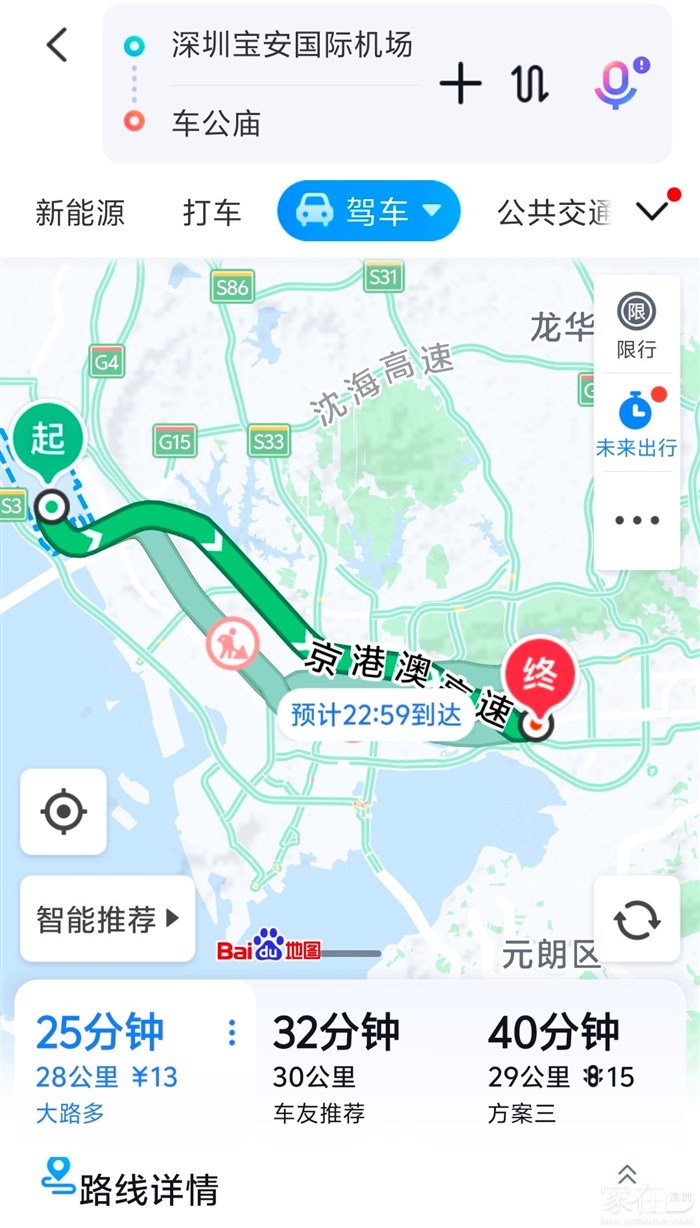Switch to 打车 tab
700x1228 pixels.
click(212, 212)
